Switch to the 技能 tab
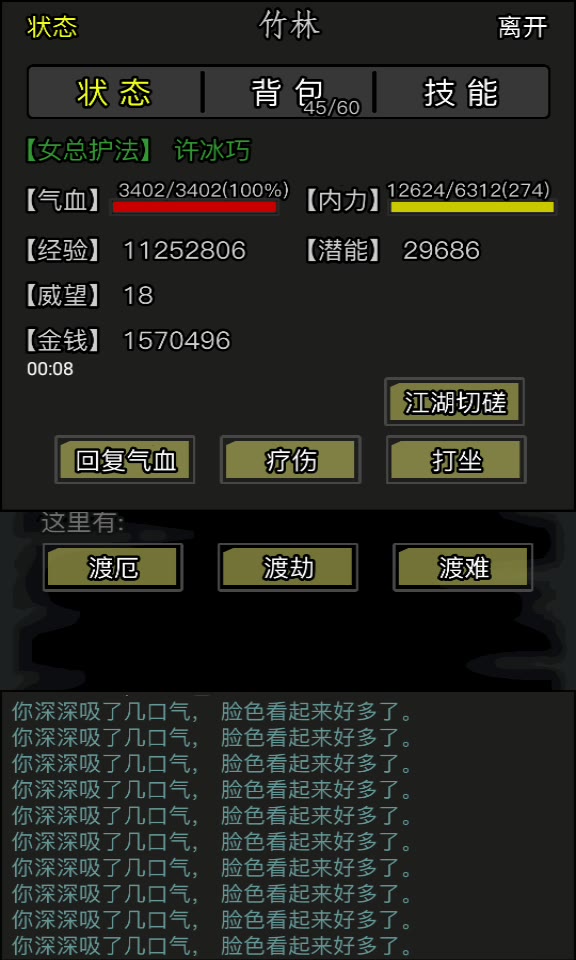Viewport: 576px width, 960px height. click(462, 92)
